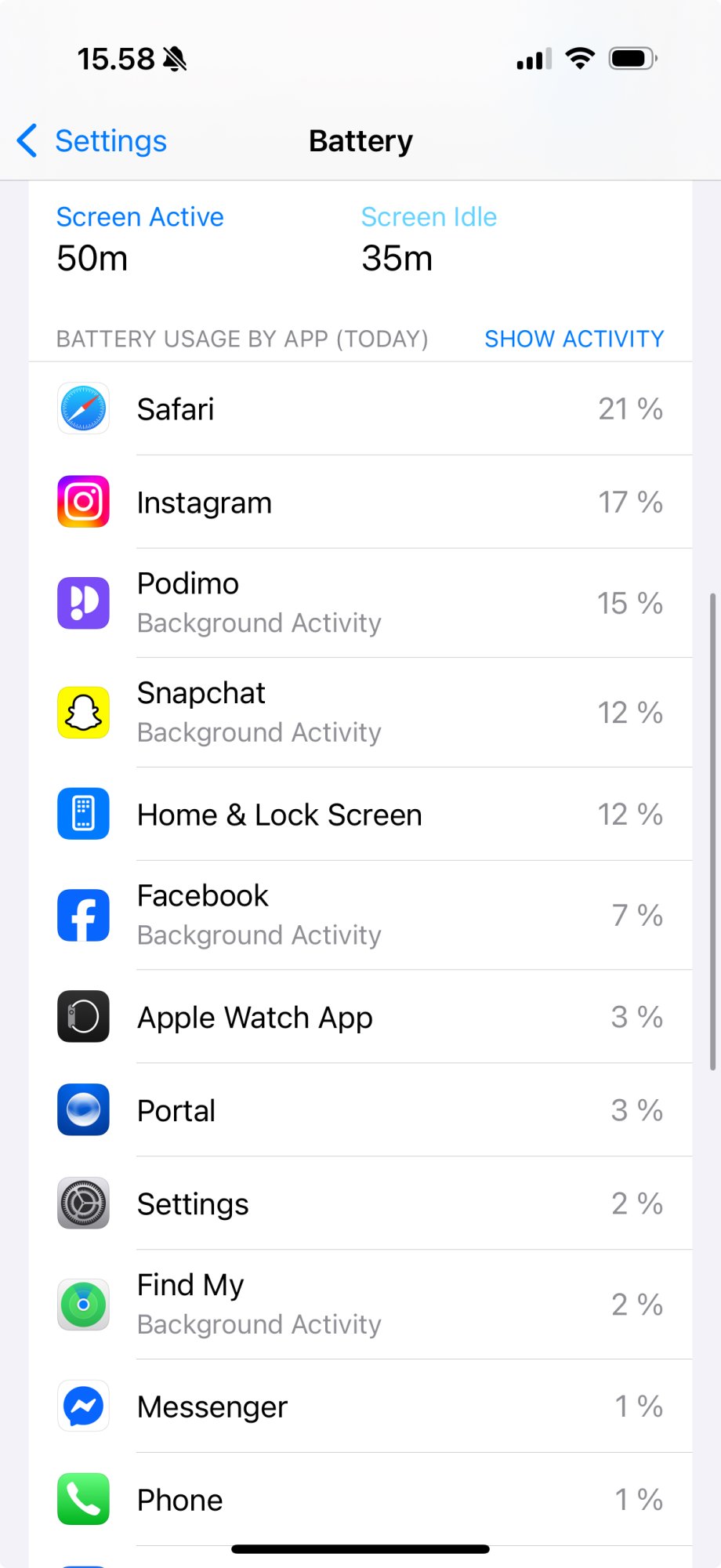Image resolution: width=721 pixels, height=1568 pixels.
Task: Select Messenger in battery usage list
Action: pyautogui.click(x=360, y=1406)
